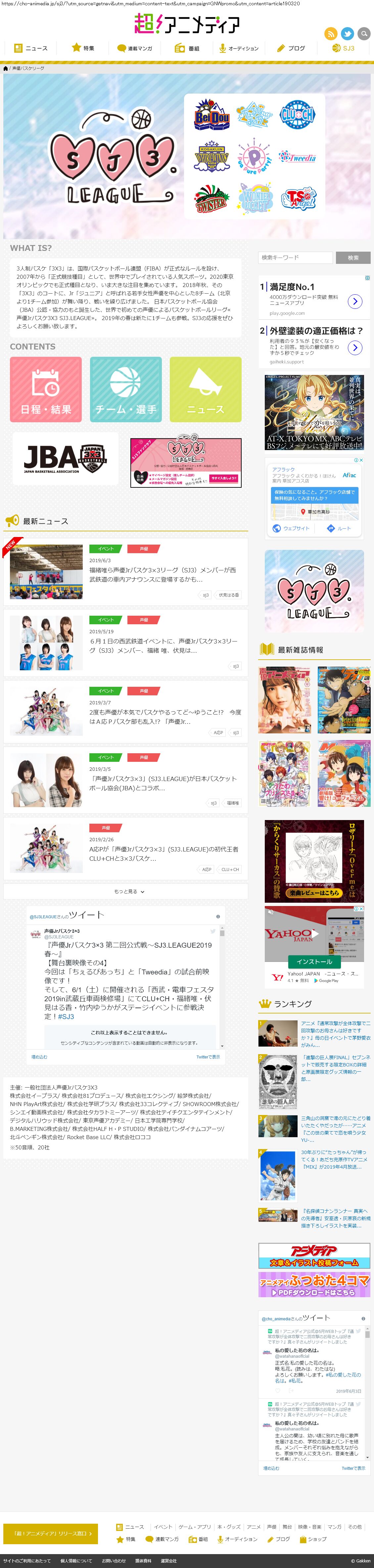This screenshot has height=1568, width=374.
Task: Tap the 検索キーワード search field
Action: coord(296,258)
